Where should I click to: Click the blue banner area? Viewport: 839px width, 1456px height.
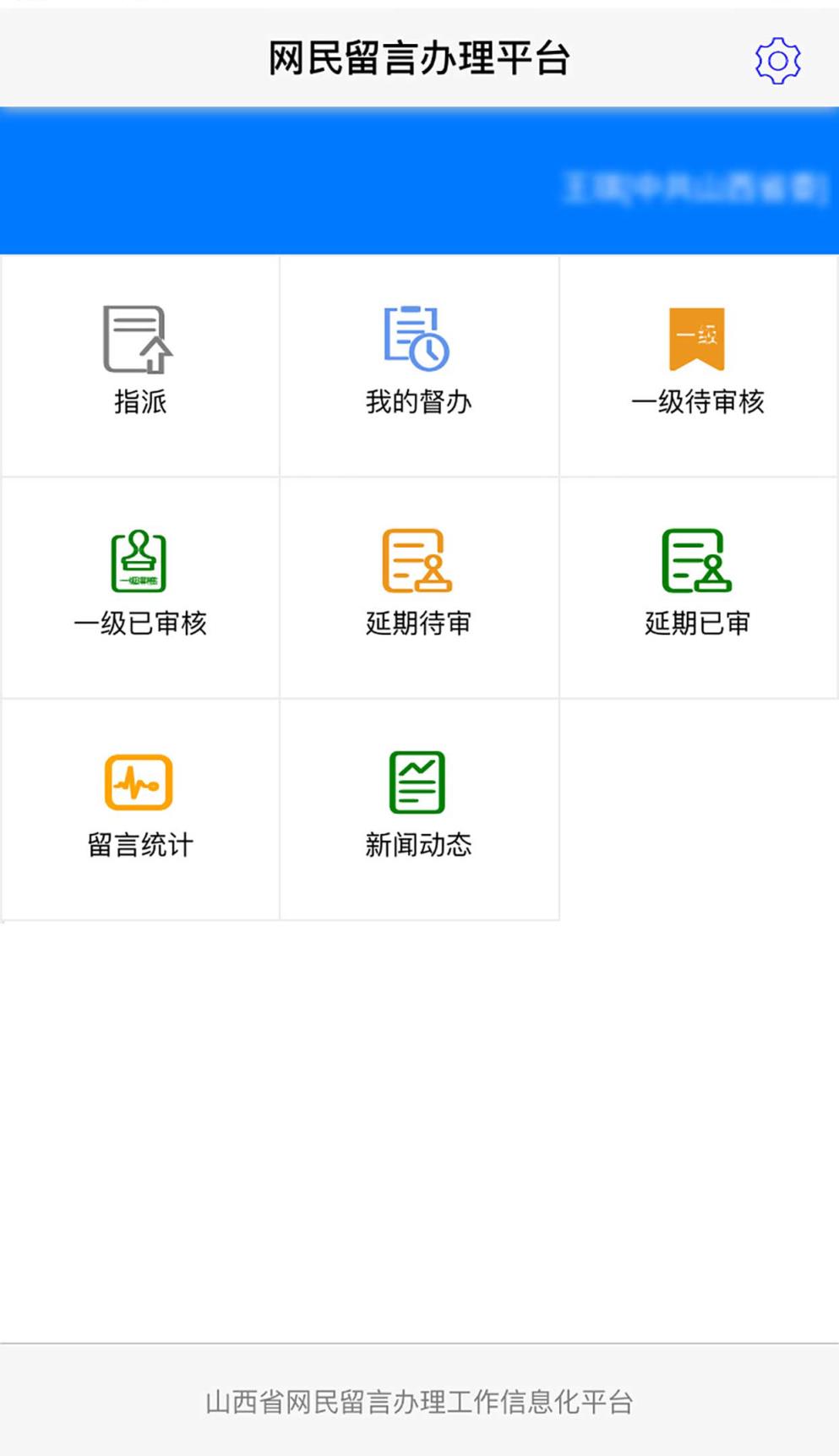click(x=338, y=180)
